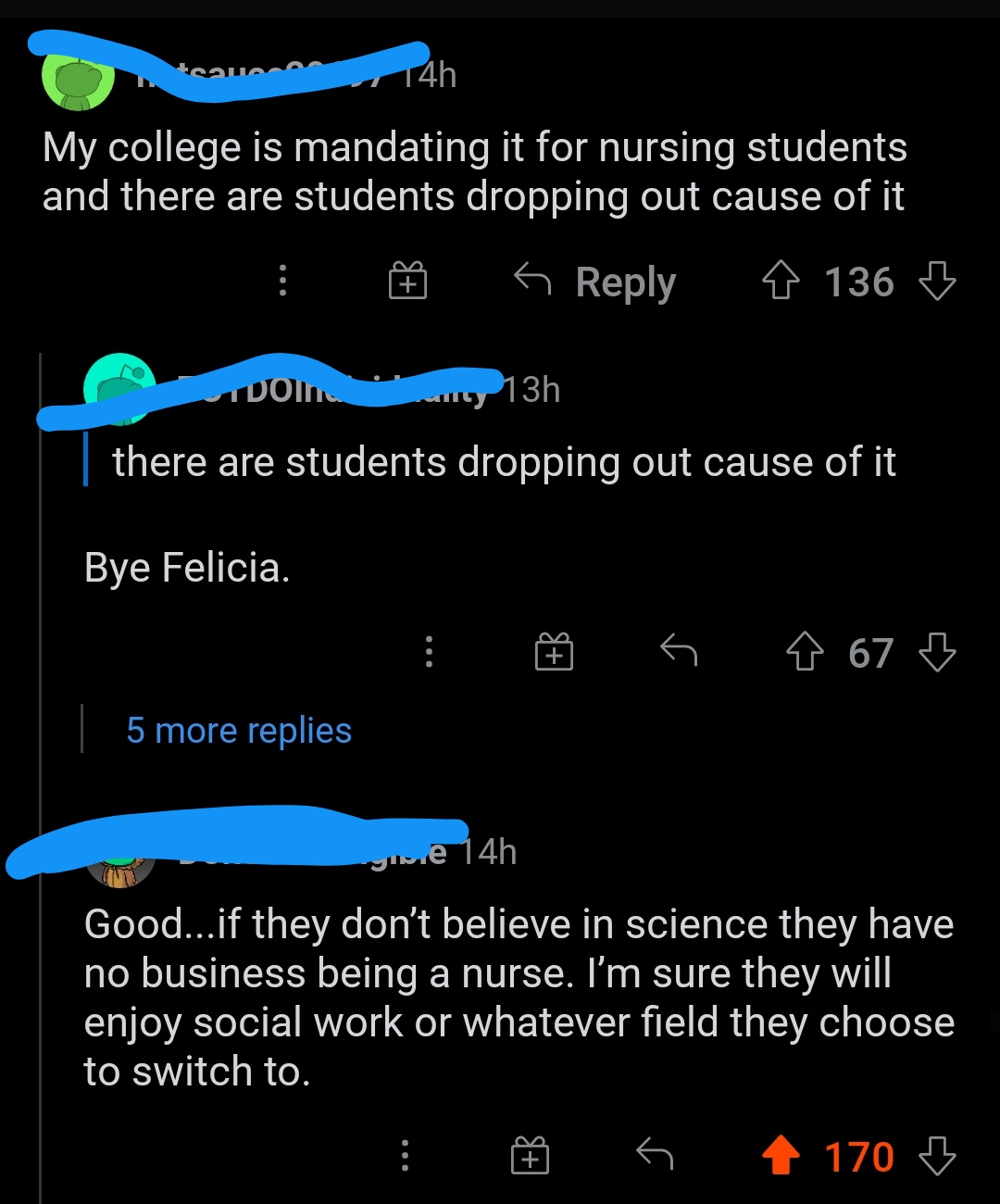The height and width of the screenshot is (1204, 1000).
Task: Downvote the comment with 136 points
Action: [x=937, y=281]
